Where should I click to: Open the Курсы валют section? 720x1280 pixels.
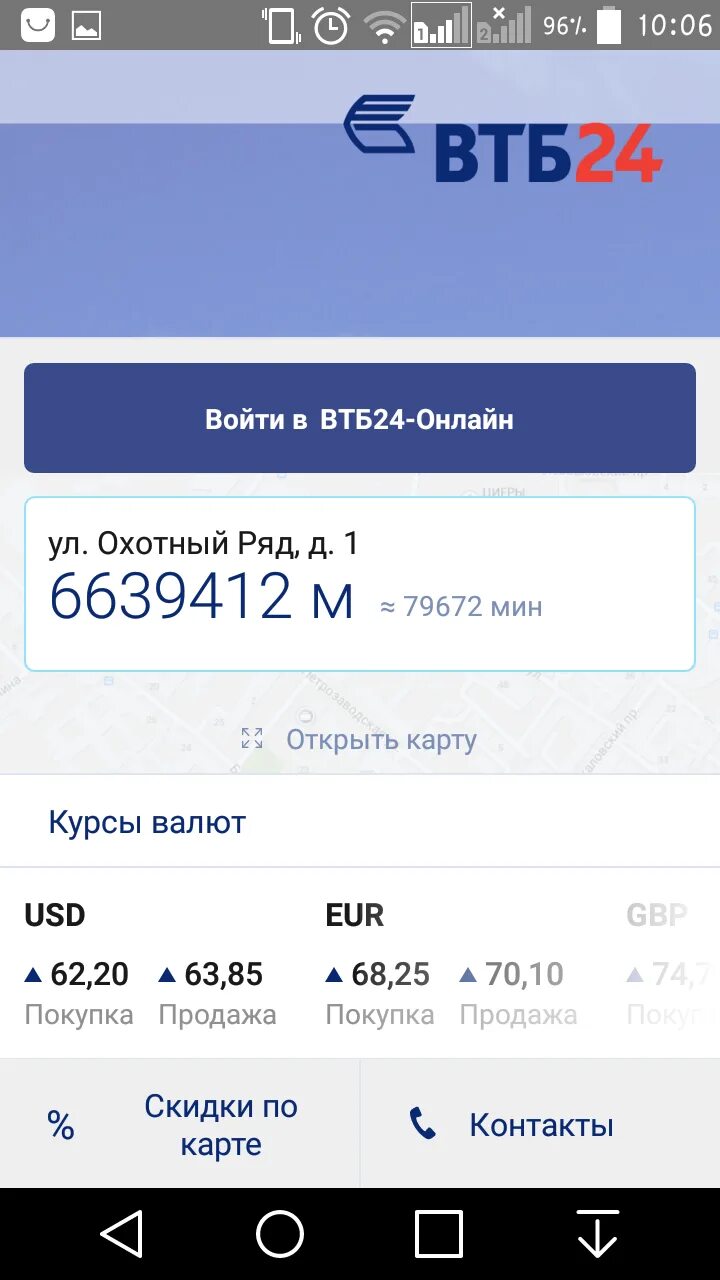tap(148, 823)
